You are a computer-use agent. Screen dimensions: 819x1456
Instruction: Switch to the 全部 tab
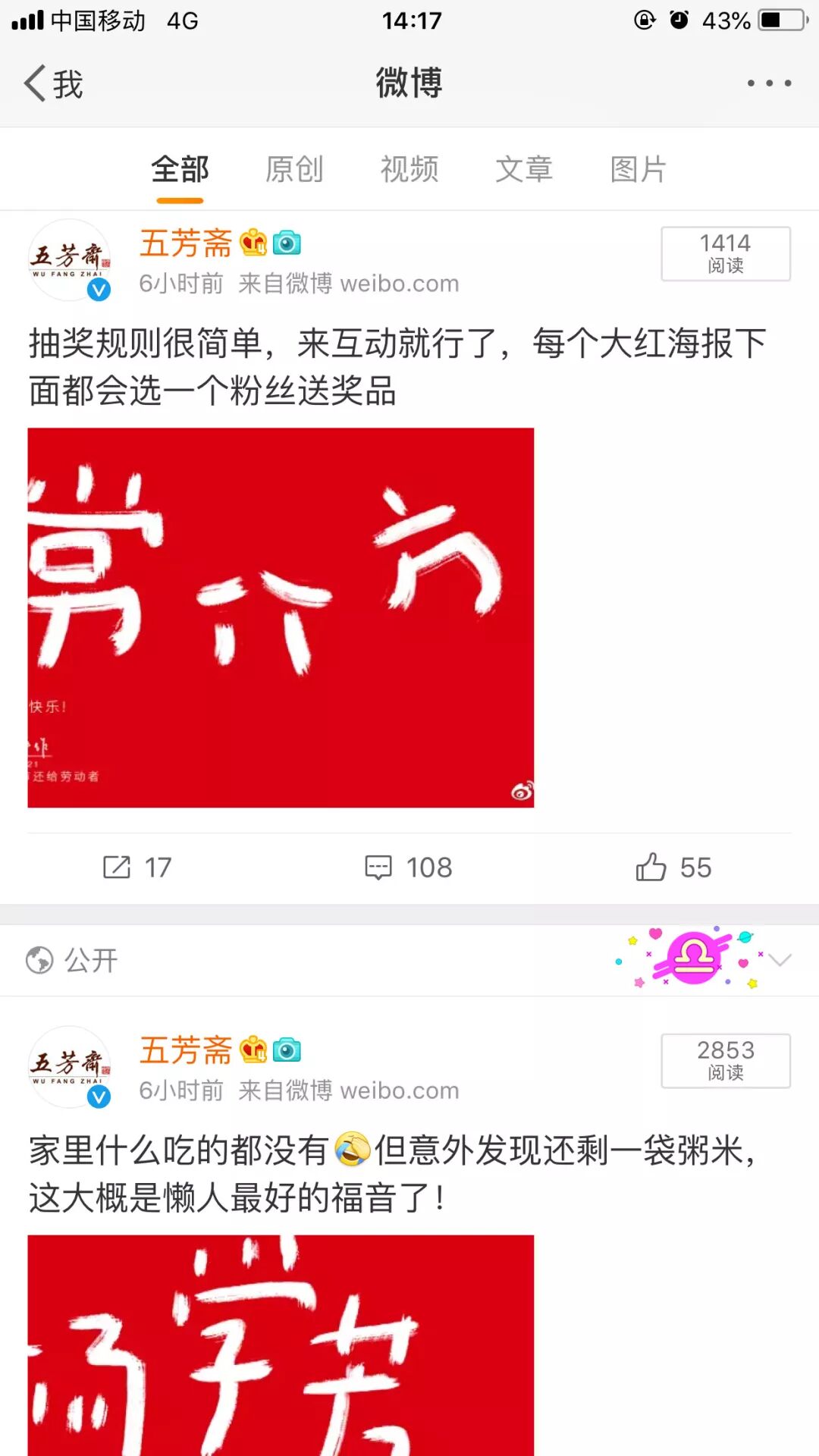click(180, 170)
